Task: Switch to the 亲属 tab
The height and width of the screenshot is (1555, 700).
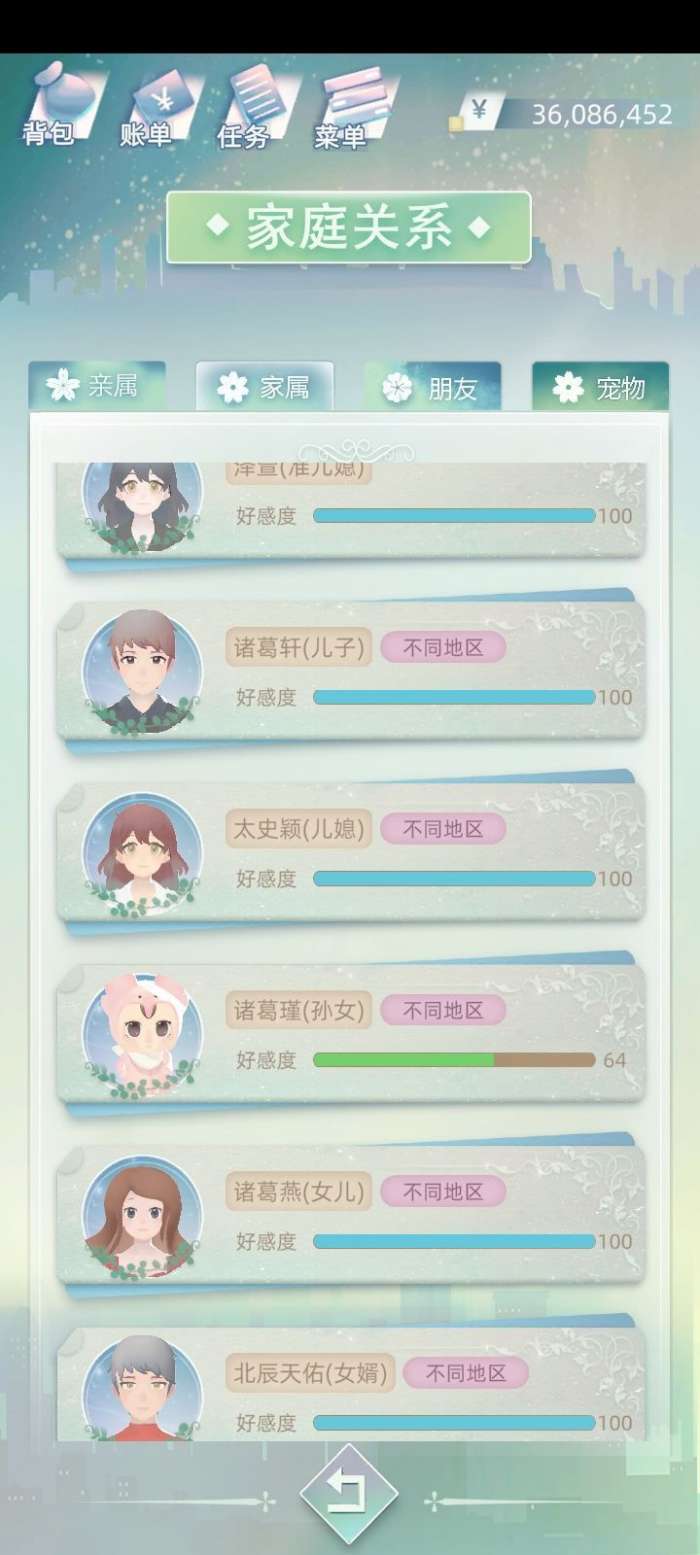Action: pyautogui.click(x=97, y=387)
